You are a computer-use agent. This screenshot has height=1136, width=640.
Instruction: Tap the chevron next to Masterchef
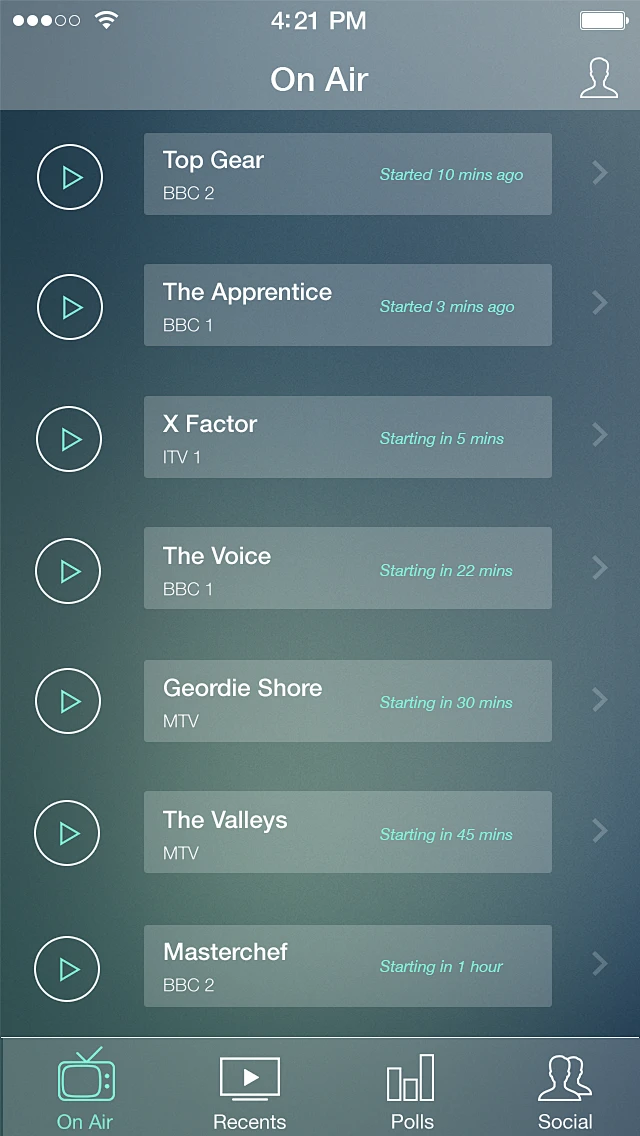600,964
